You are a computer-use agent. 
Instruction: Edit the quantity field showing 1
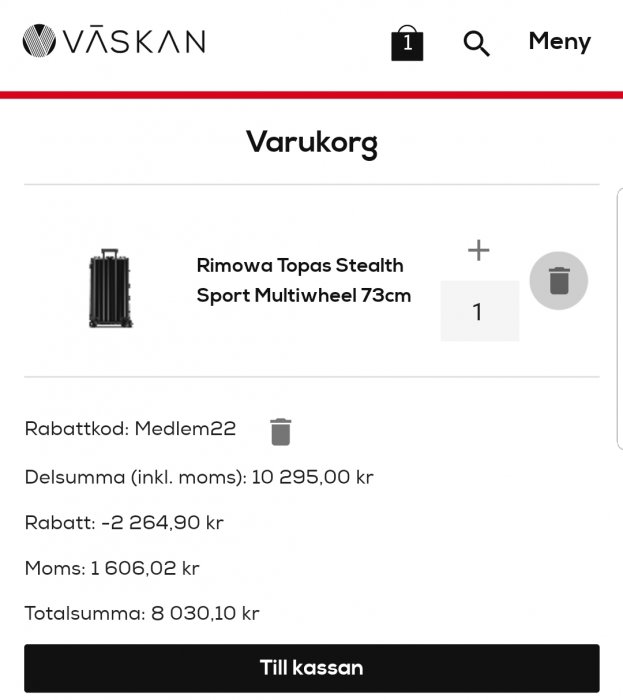tap(479, 312)
